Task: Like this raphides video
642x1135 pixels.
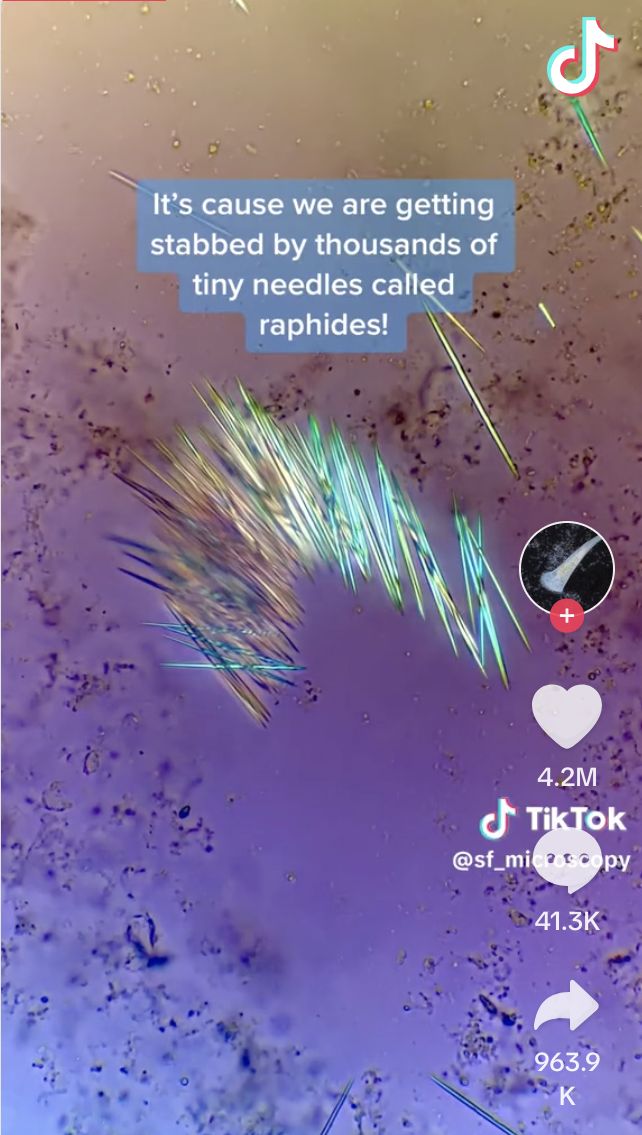Action: tap(567, 716)
